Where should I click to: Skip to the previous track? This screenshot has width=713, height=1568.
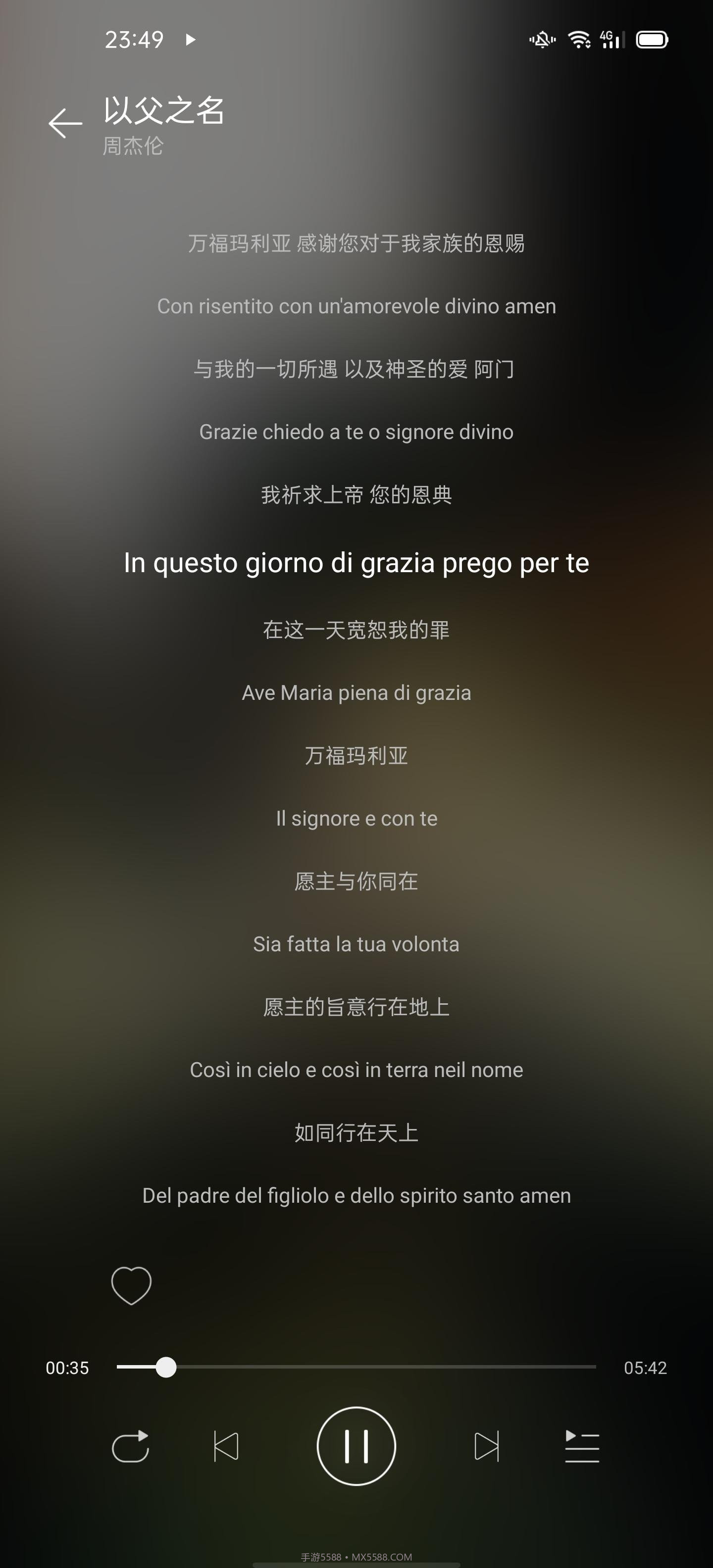click(226, 1447)
